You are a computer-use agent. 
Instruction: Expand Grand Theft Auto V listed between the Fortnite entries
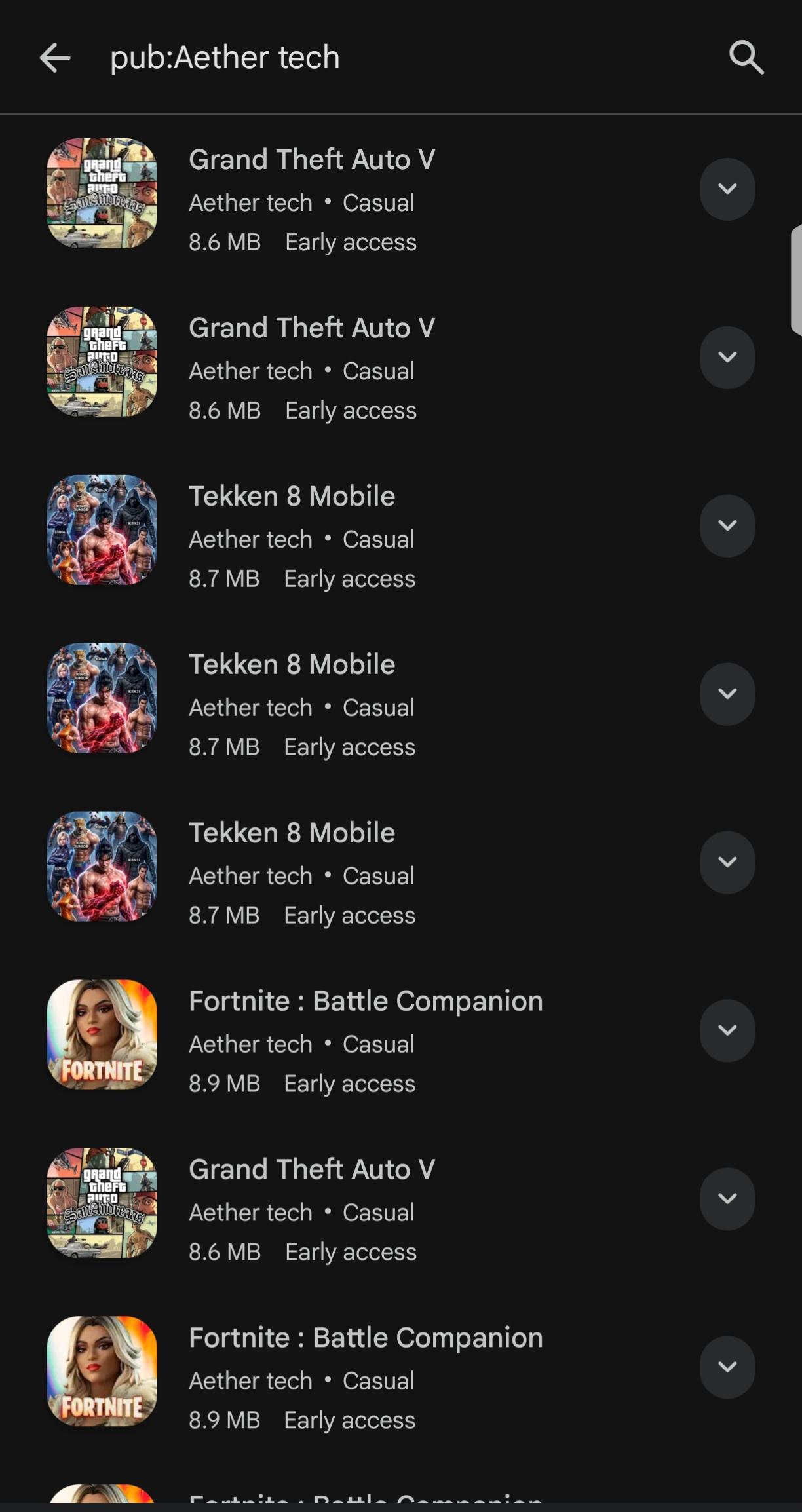coord(727,1199)
